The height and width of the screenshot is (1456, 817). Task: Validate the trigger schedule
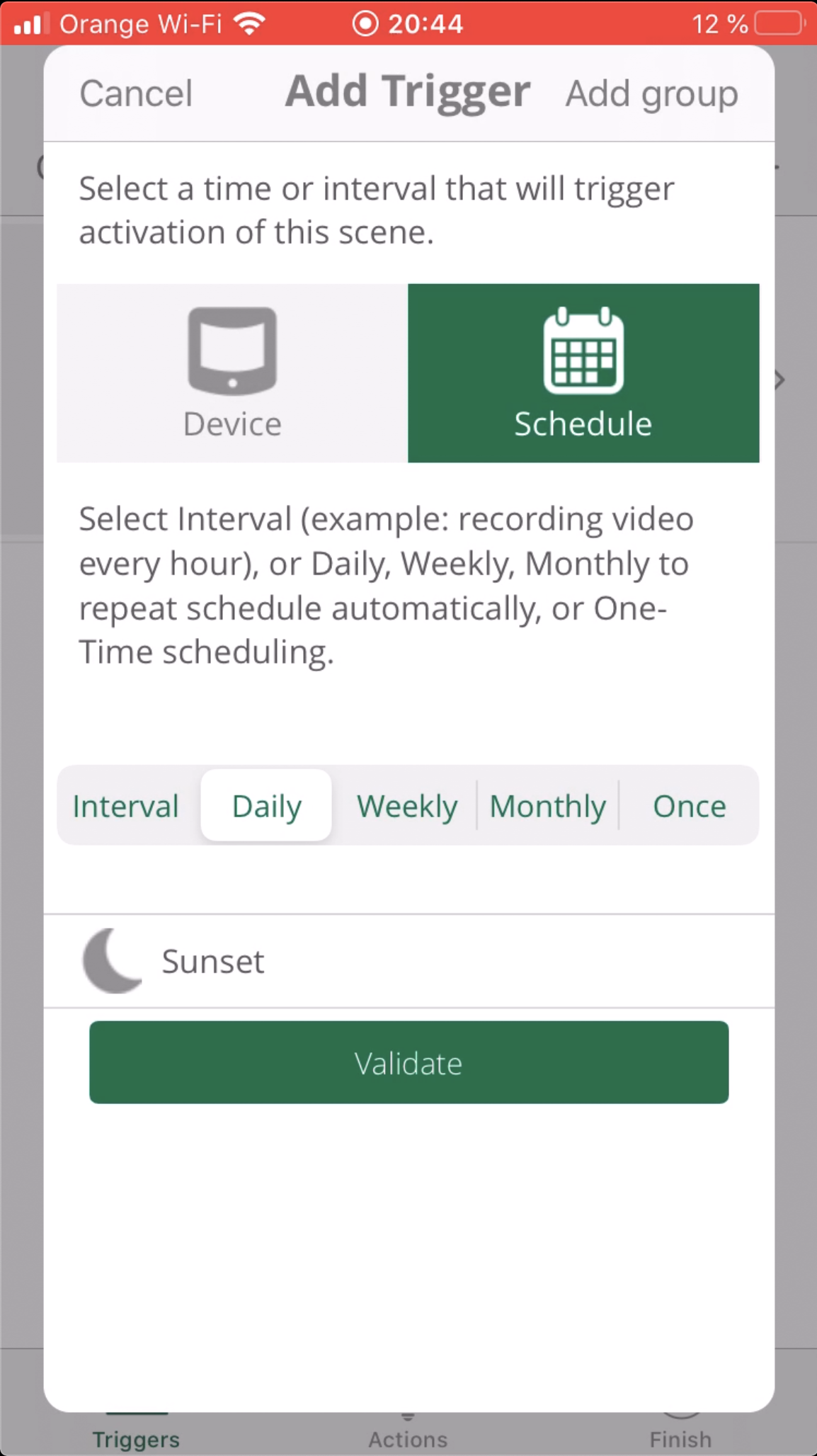(x=408, y=1062)
